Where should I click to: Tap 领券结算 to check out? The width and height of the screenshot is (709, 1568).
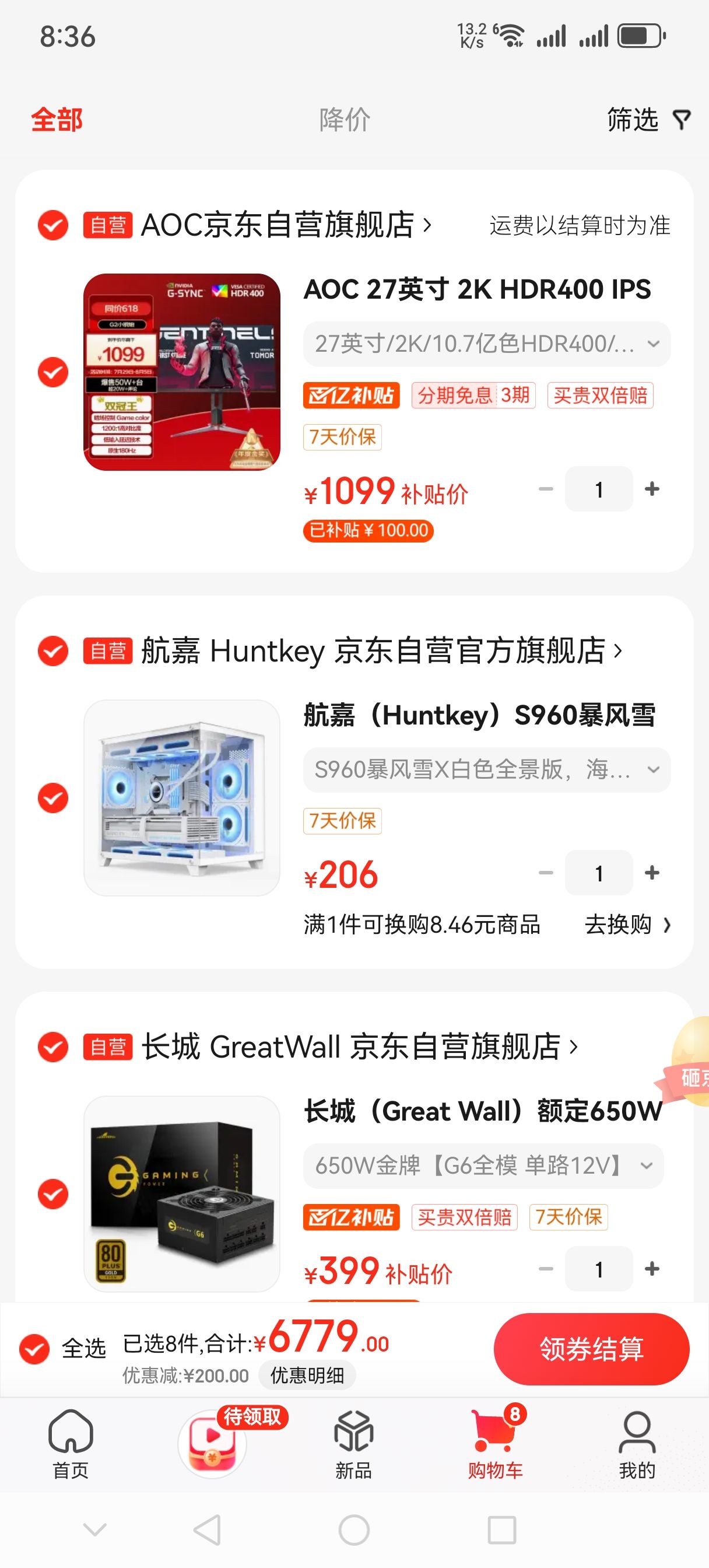tap(591, 1349)
